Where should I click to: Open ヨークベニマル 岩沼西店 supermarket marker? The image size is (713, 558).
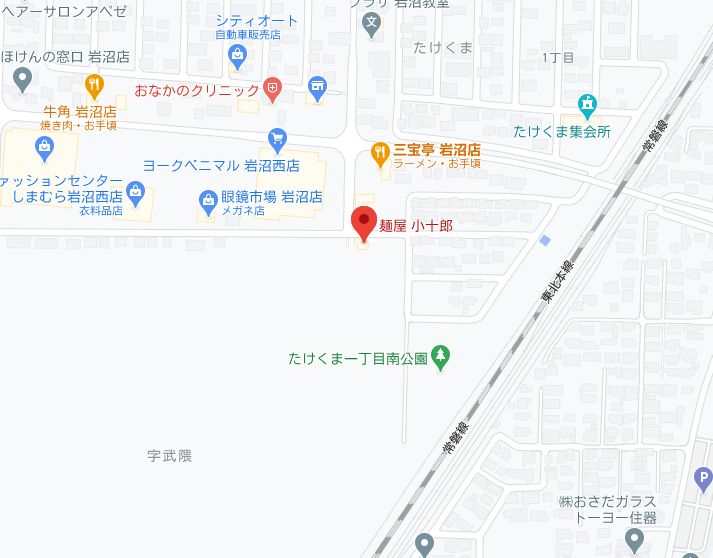coord(278,139)
